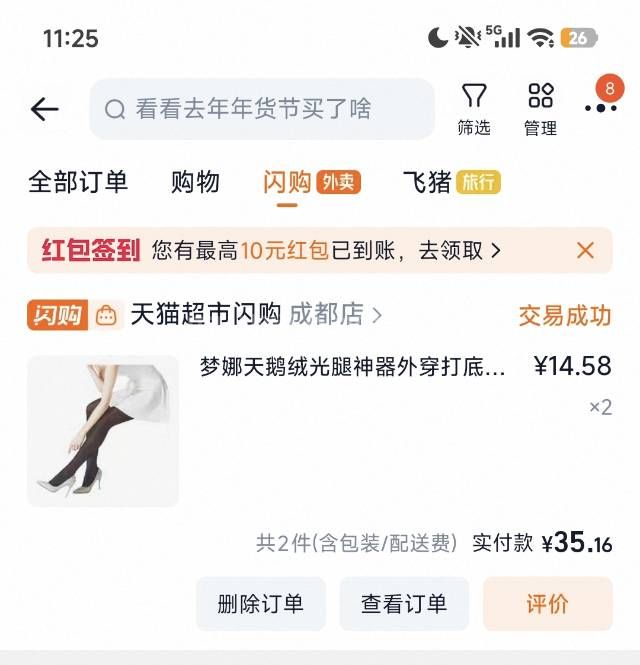
Task: Open 管理 to manage orders
Action: pyautogui.click(x=540, y=109)
